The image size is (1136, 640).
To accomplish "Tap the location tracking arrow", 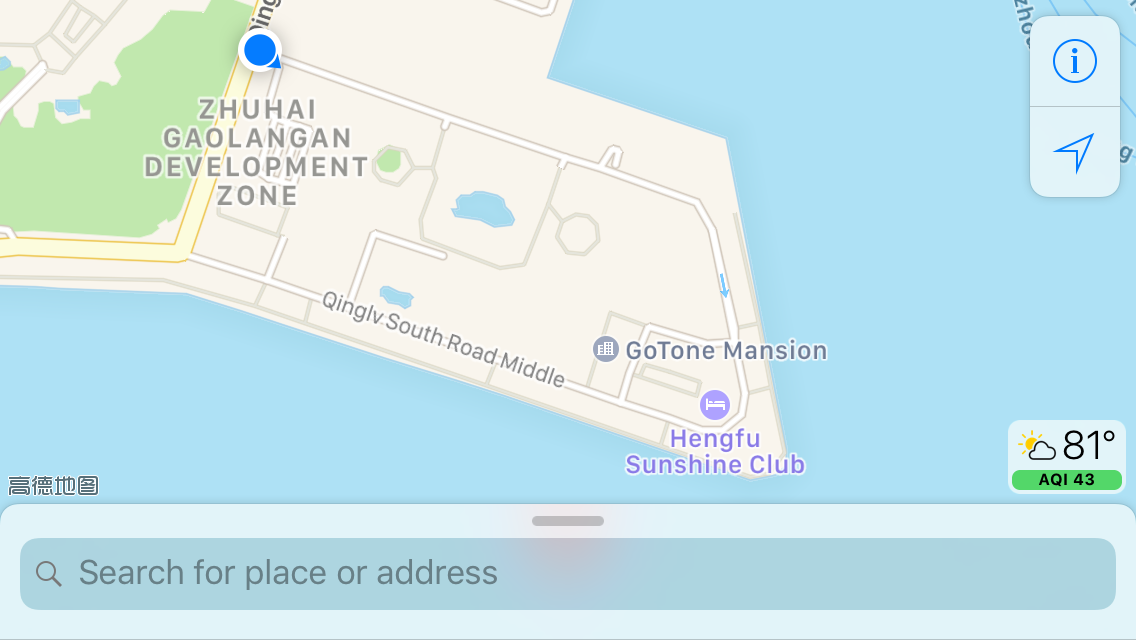I will tap(1074, 152).
